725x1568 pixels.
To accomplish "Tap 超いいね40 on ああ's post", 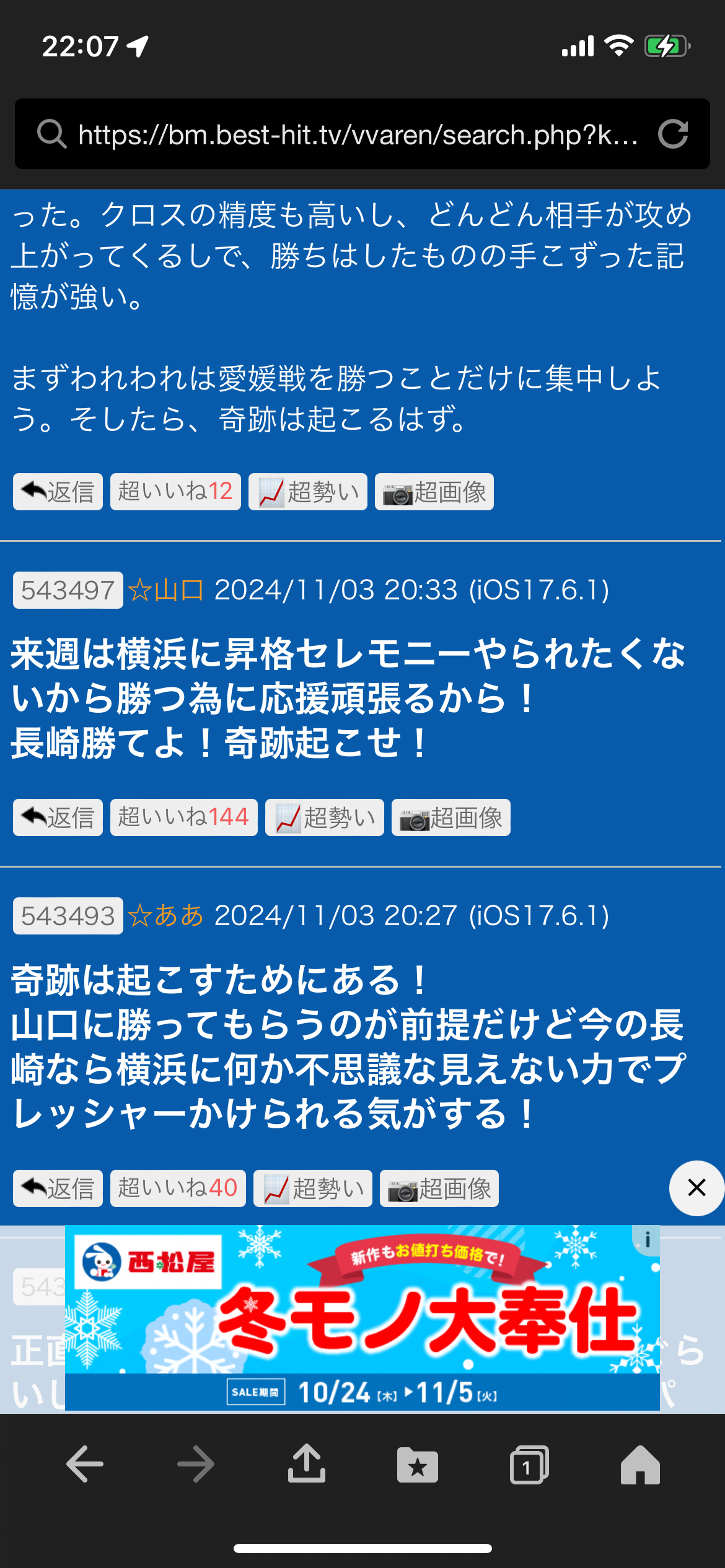I will [178, 1188].
